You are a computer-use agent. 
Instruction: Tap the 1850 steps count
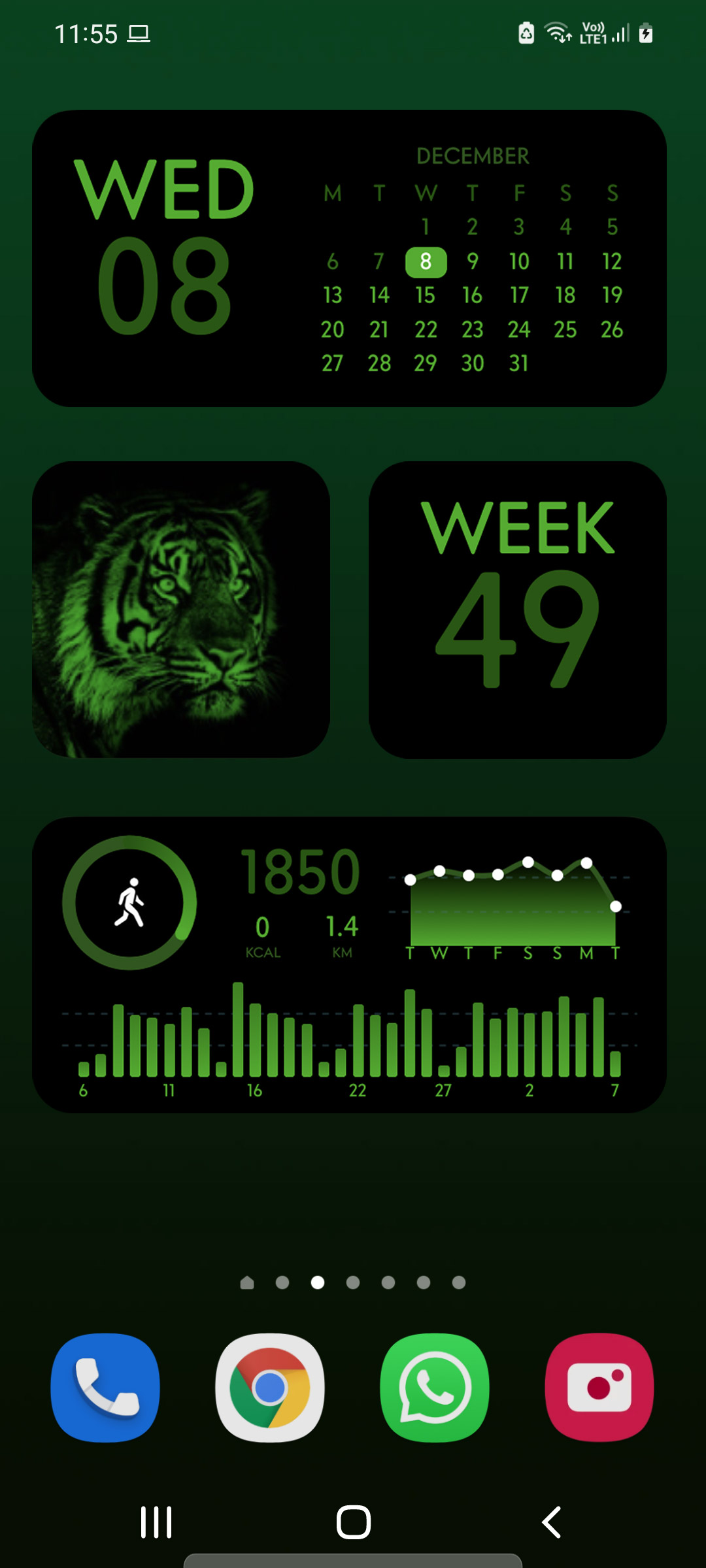click(x=299, y=872)
